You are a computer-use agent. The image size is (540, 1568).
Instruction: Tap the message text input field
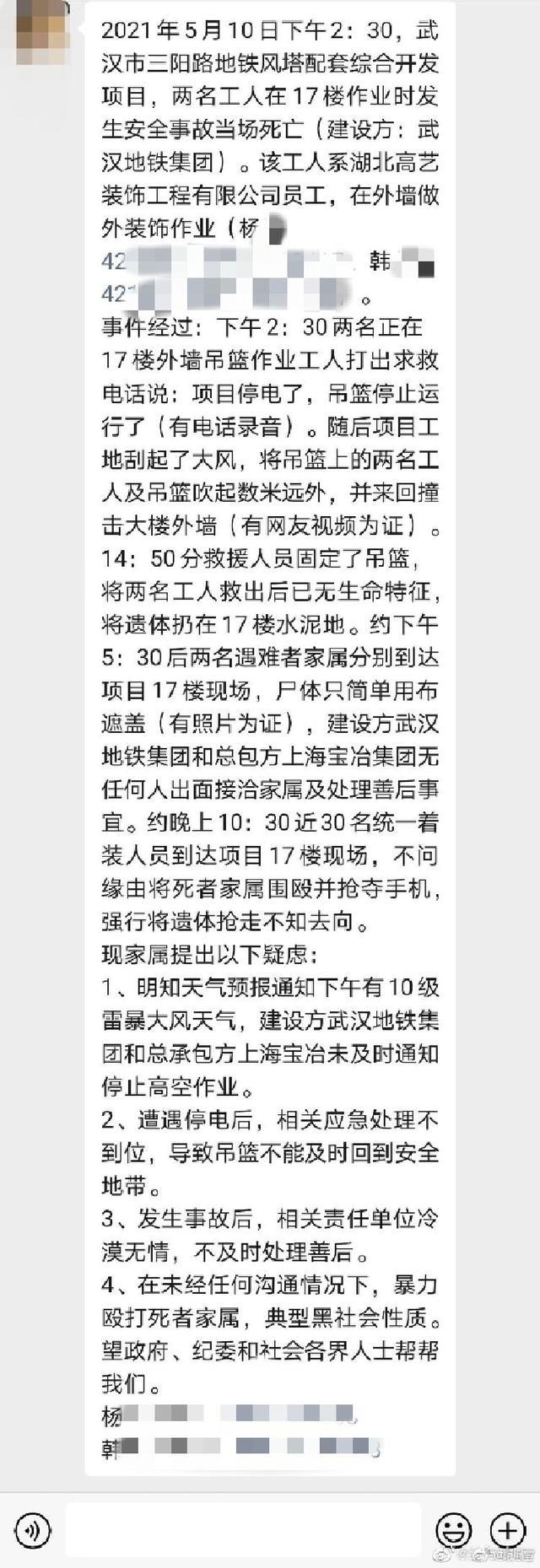[x=243, y=1528]
